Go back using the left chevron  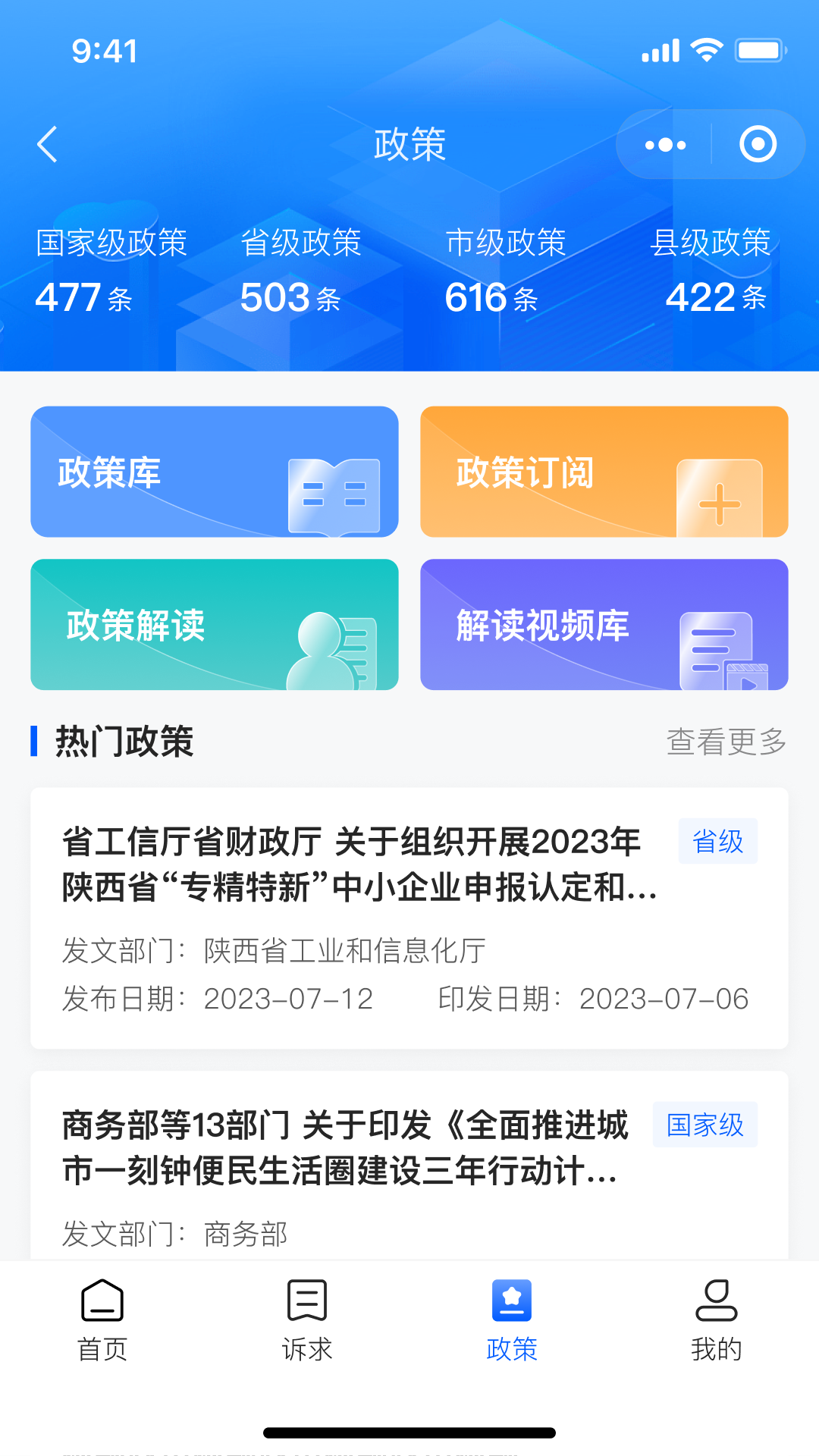pyautogui.click(x=48, y=144)
